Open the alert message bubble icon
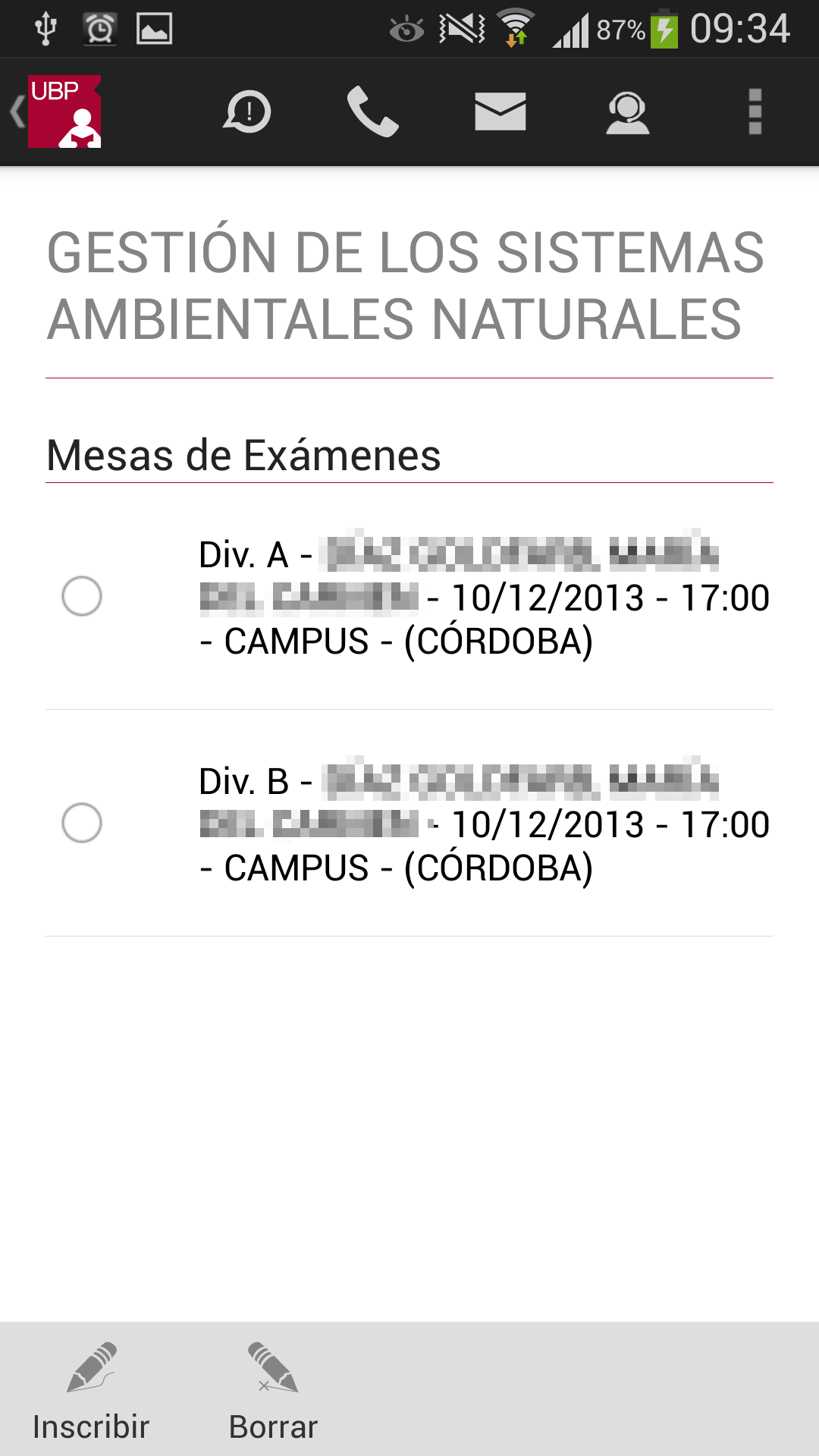Screen dimensions: 819x1456 coord(247,112)
